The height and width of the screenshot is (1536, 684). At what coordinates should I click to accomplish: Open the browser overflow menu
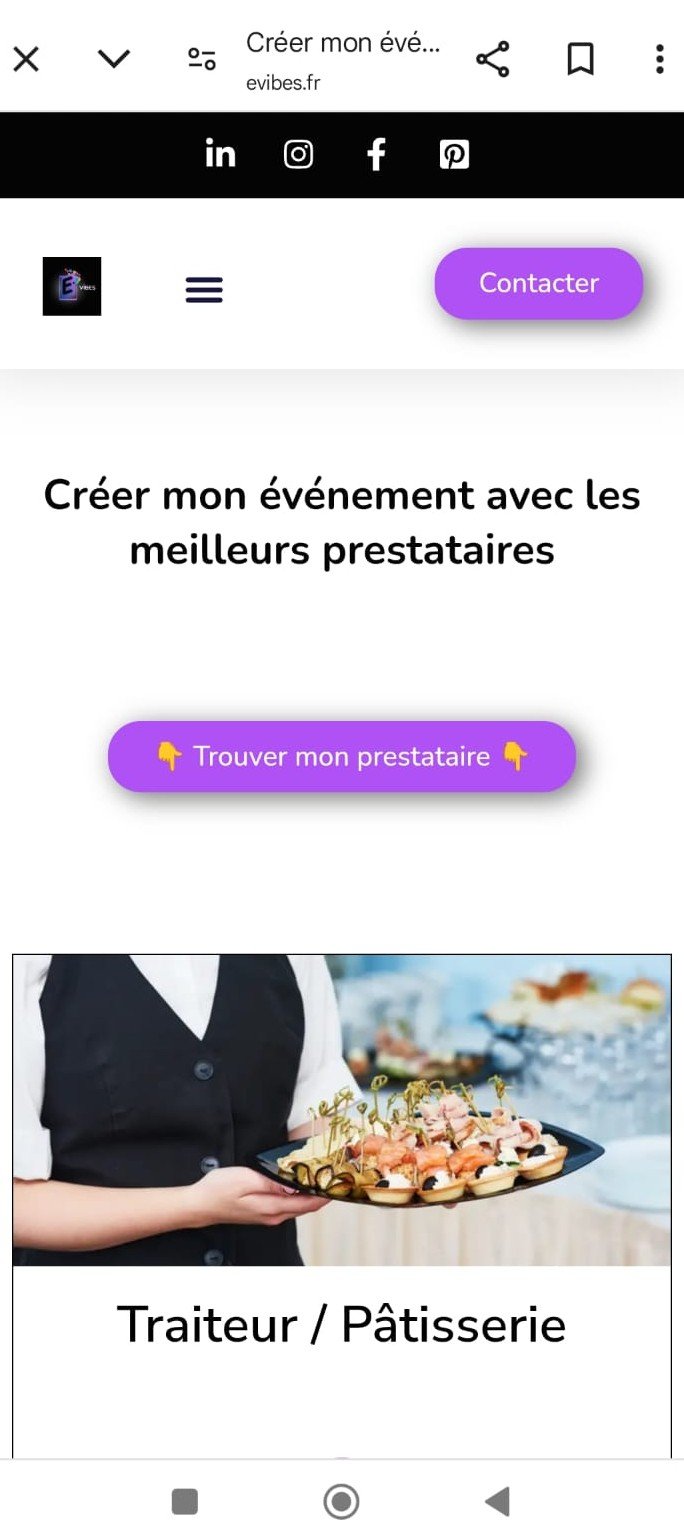click(659, 60)
